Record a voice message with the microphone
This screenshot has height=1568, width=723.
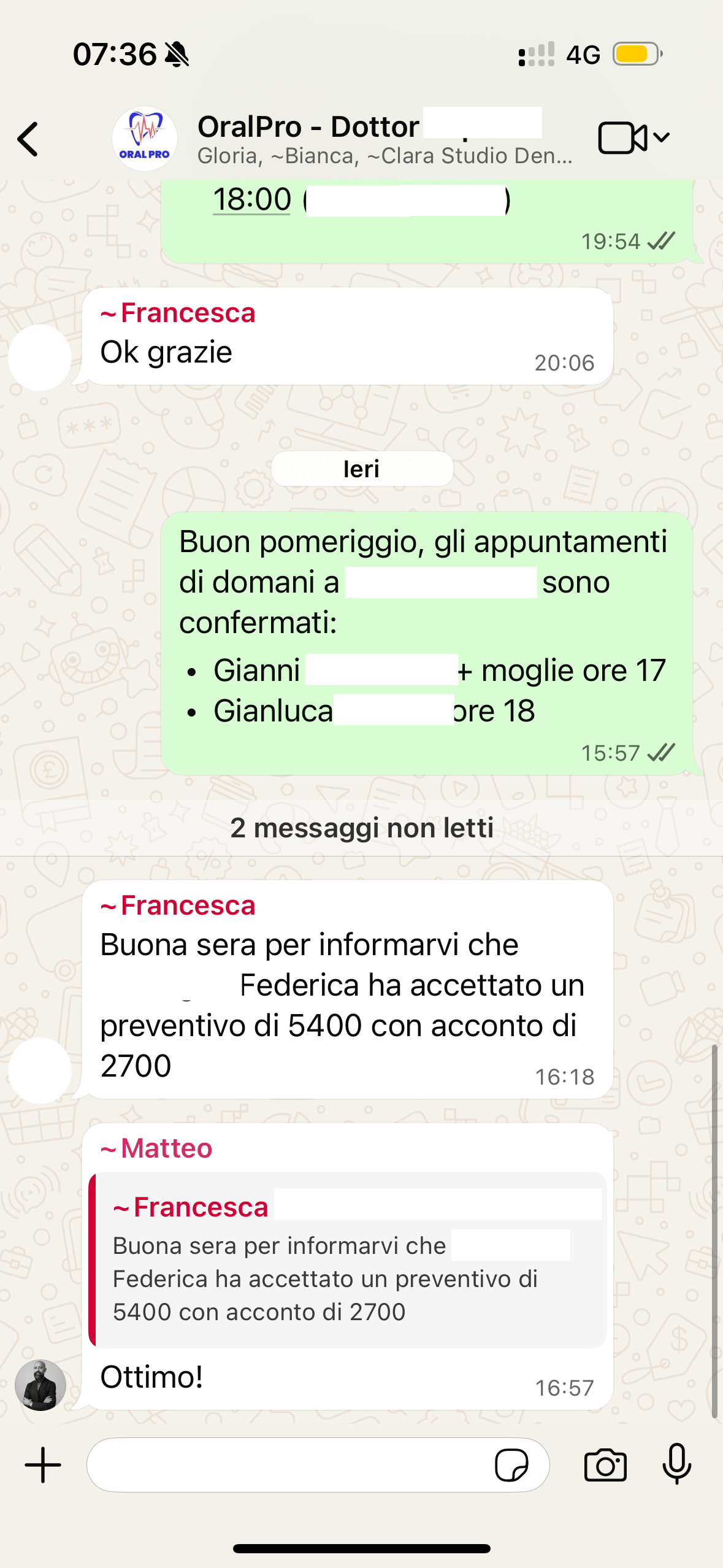(x=677, y=1465)
